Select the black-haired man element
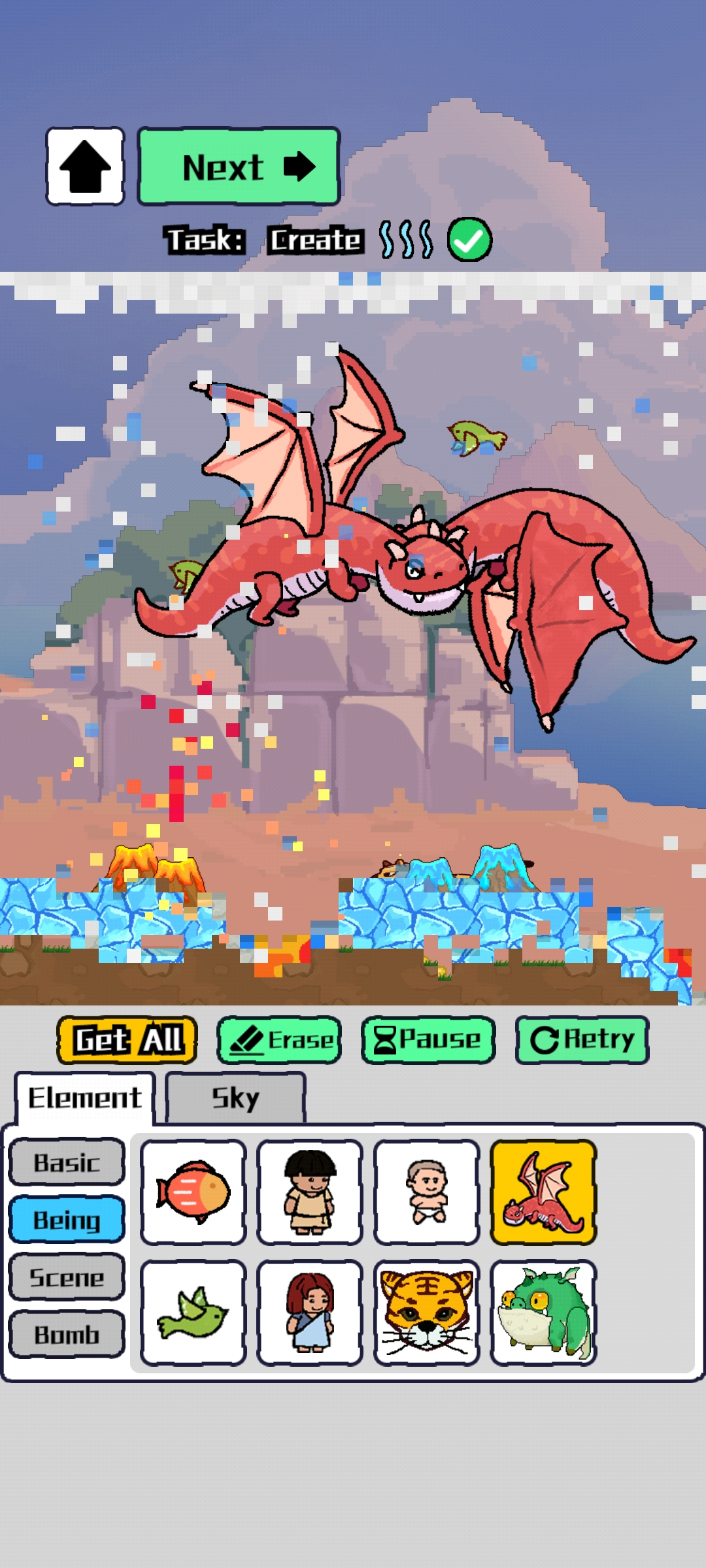 pyautogui.click(x=310, y=1192)
